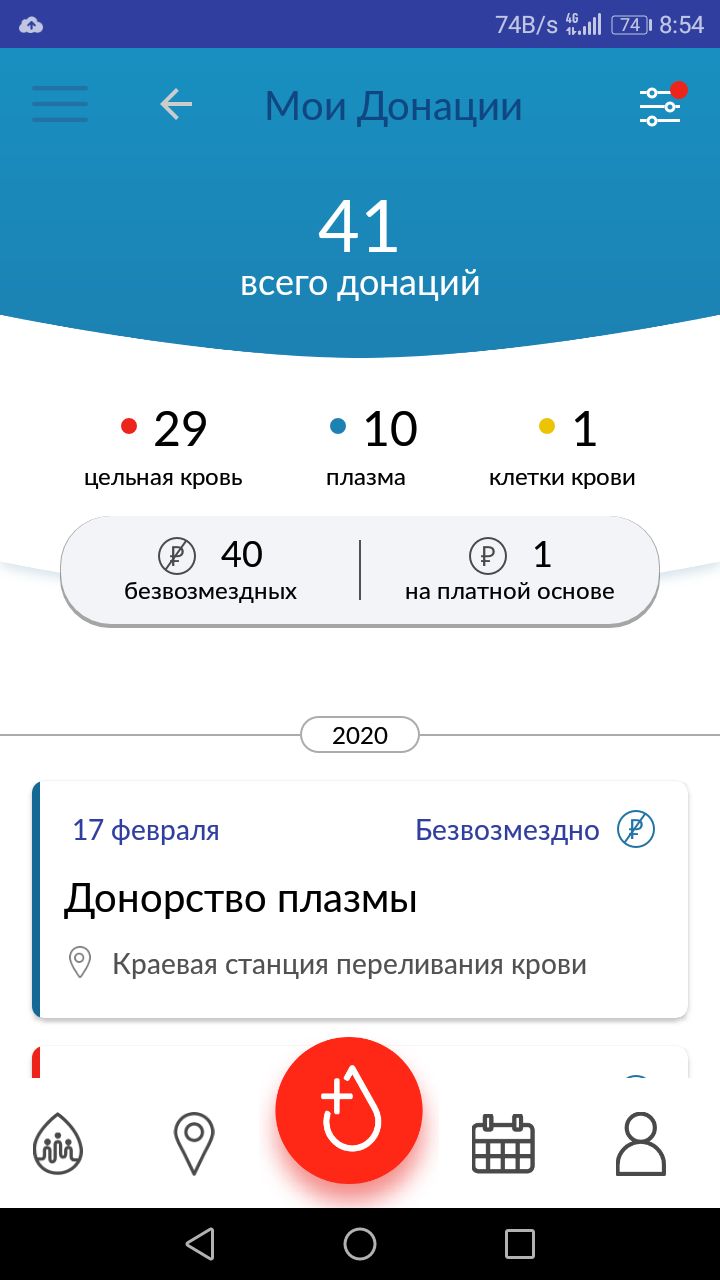720x1280 pixels.
Task: Tap the system back button
Action: pyautogui.click(x=200, y=1244)
